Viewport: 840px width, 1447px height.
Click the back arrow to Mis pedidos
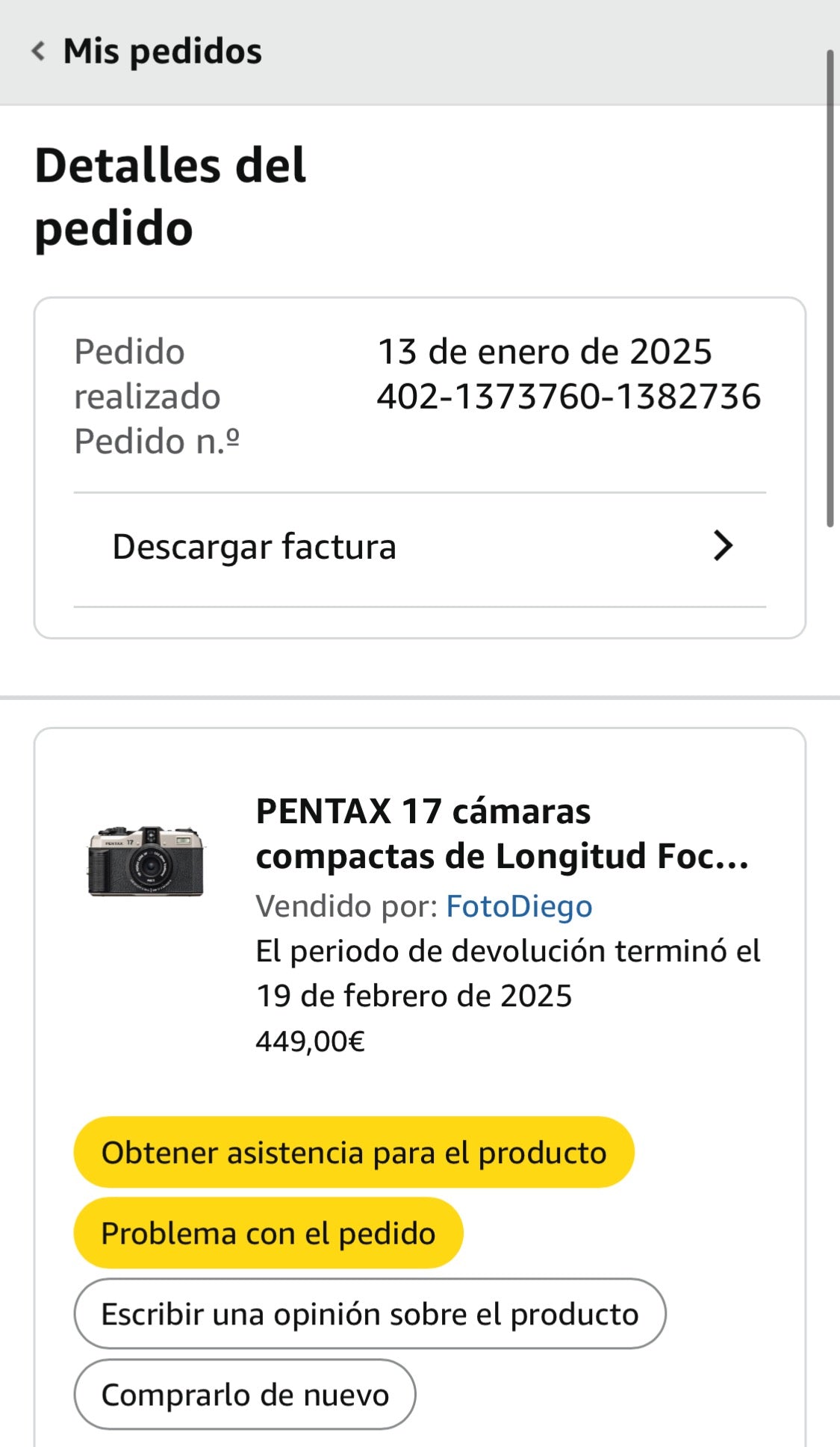(x=37, y=51)
